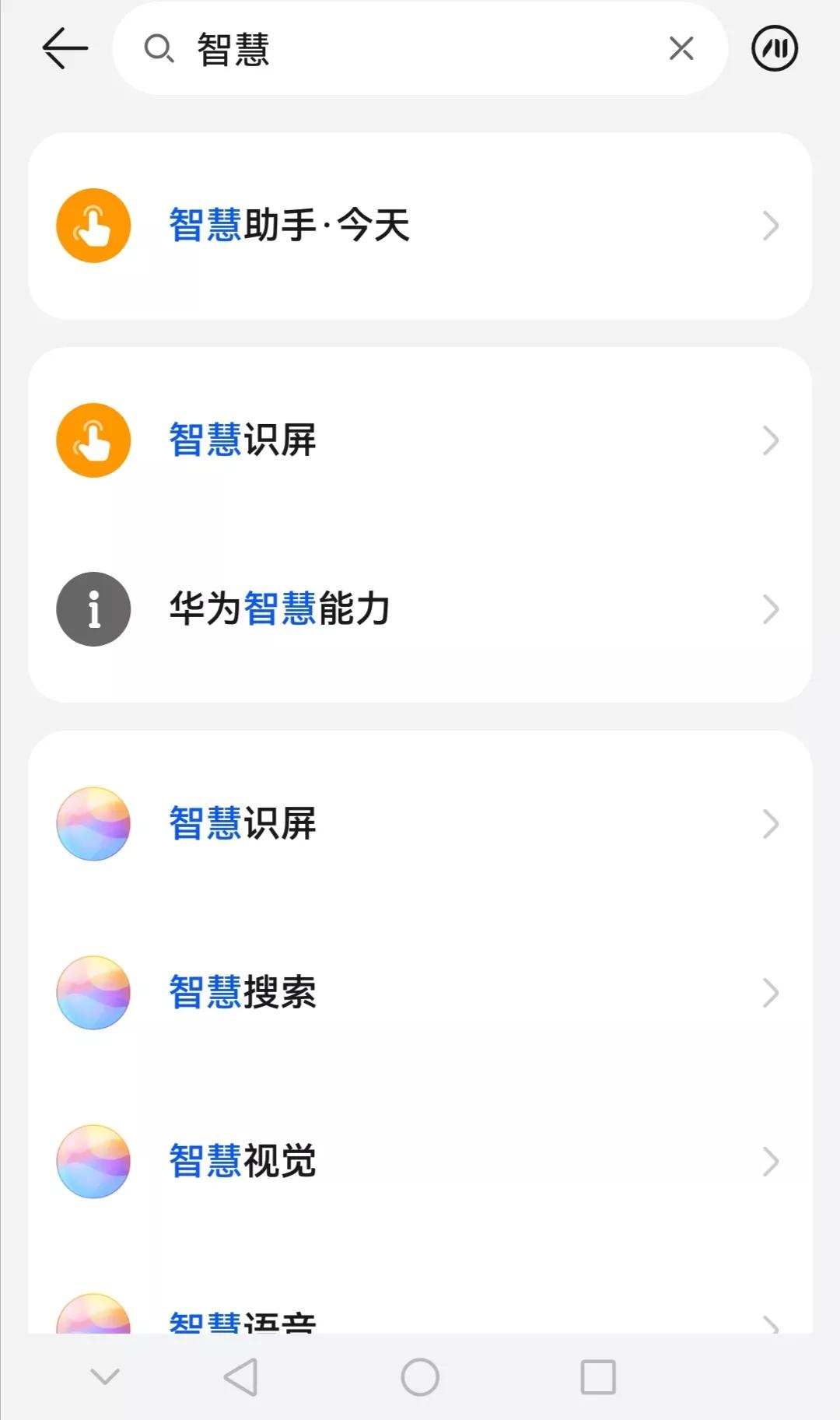Viewport: 840px width, 1420px height.
Task: Expand the 智慧助手·今天 entry via its chevron
Action: pyautogui.click(x=771, y=226)
